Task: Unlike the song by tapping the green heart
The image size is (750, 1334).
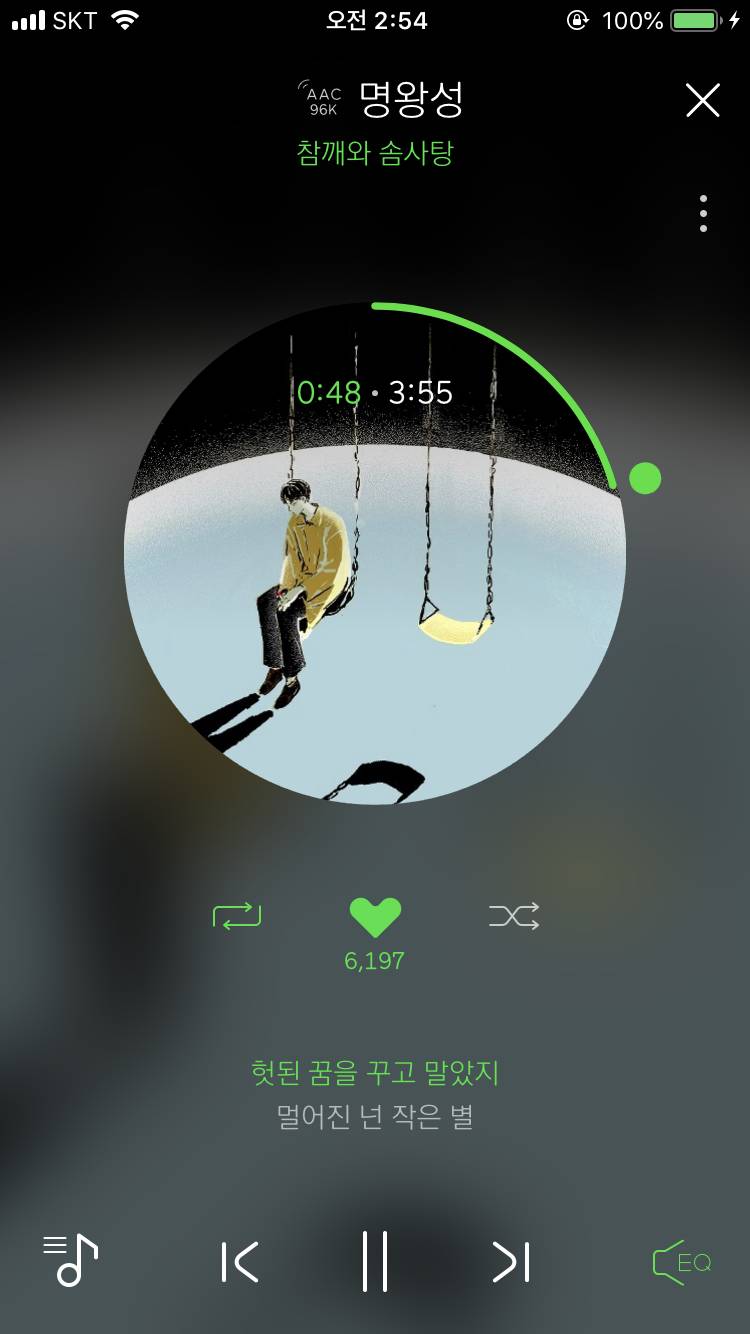Action: (x=374, y=913)
